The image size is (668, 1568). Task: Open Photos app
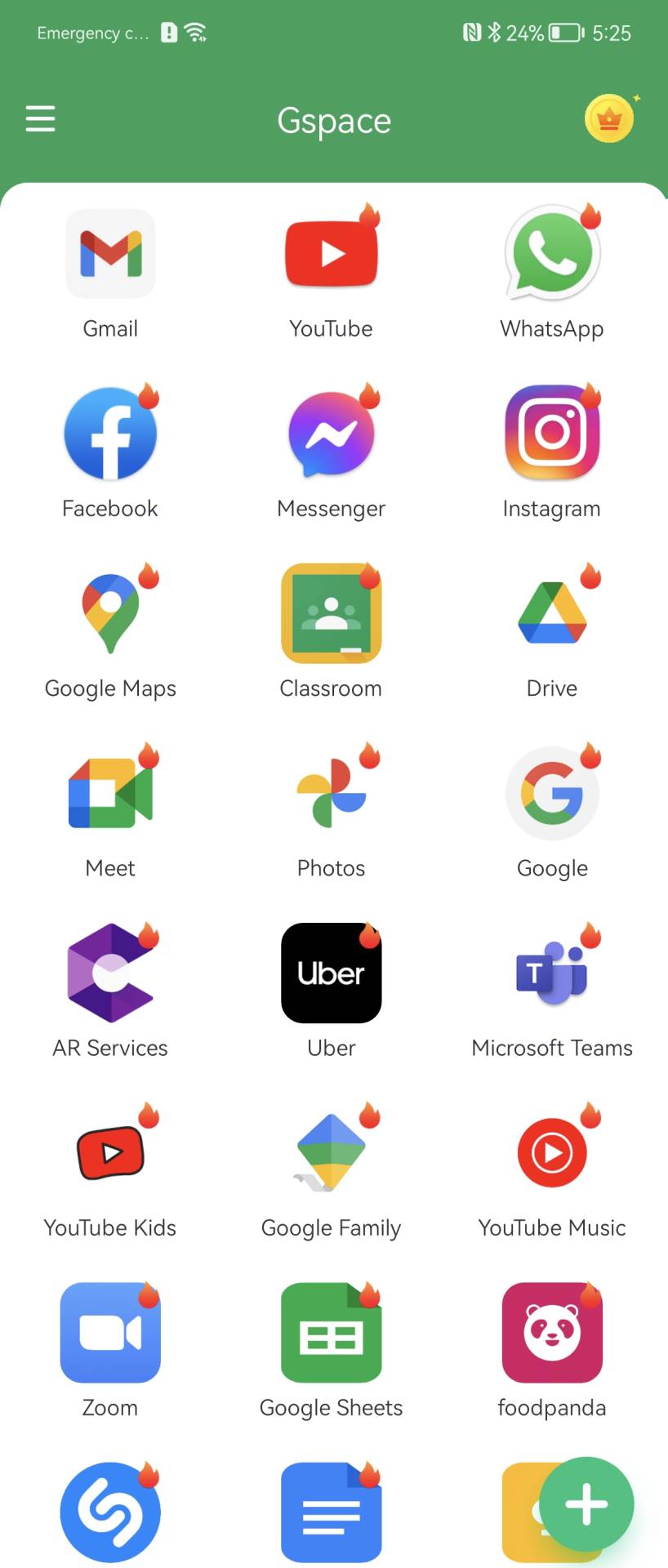(331, 793)
